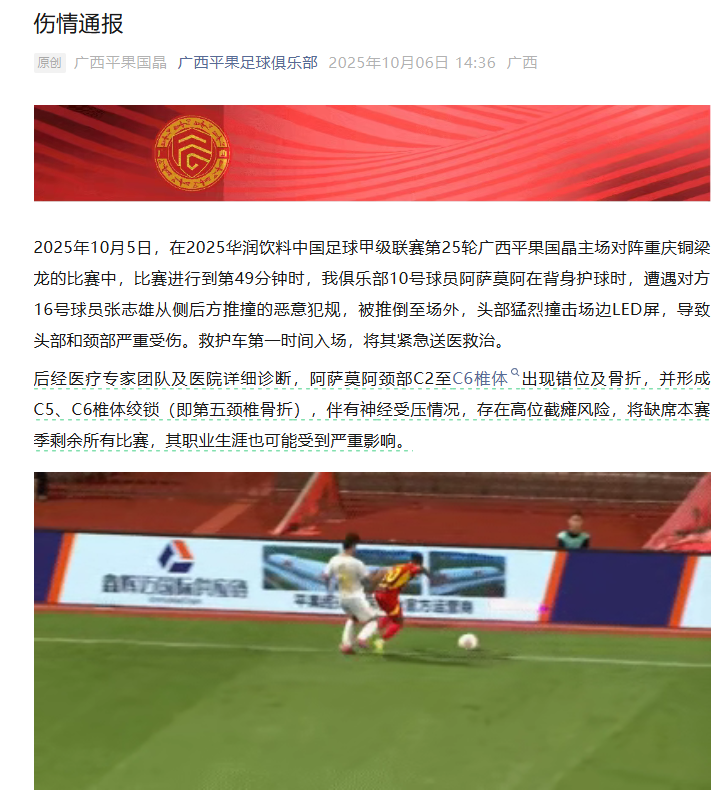
Task: Open the match foul photo
Action: (x=372, y=630)
